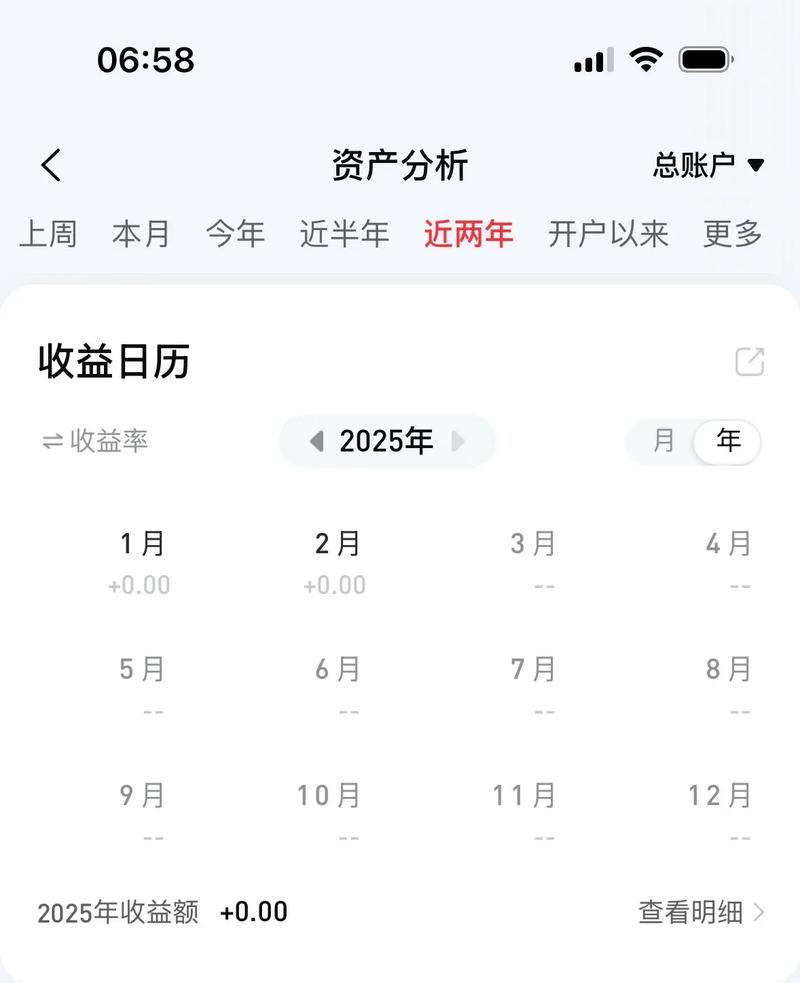The width and height of the screenshot is (800, 983).
Task: Tap the left arrow before 2025年
Action: [x=316, y=441]
